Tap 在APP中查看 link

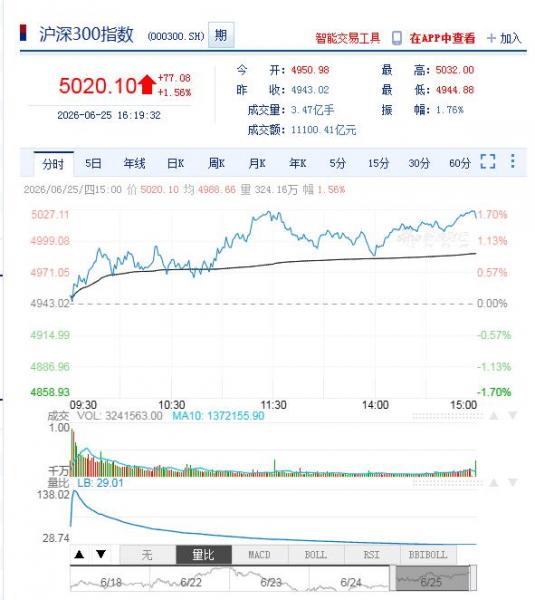442,38
